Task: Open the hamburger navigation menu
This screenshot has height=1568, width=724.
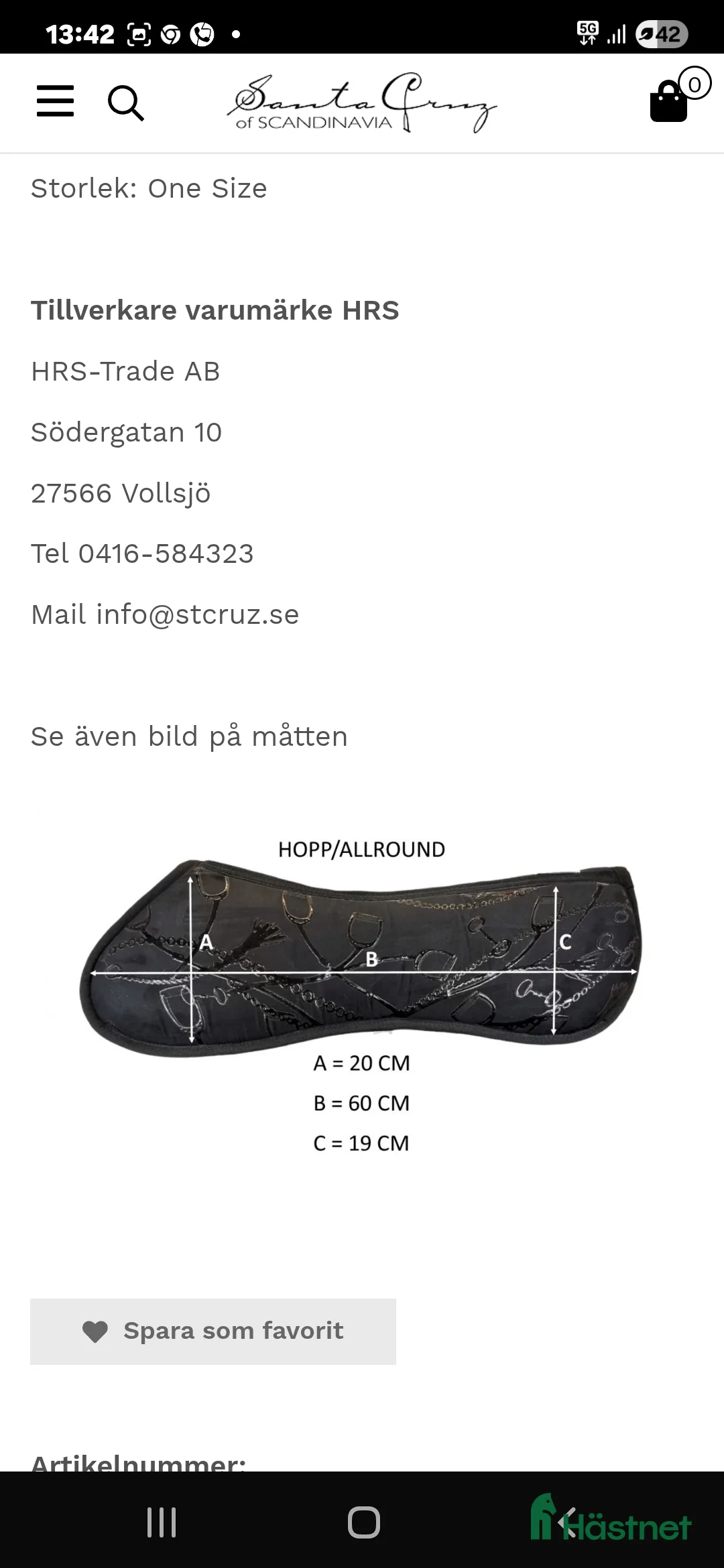Action: point(56,101)
